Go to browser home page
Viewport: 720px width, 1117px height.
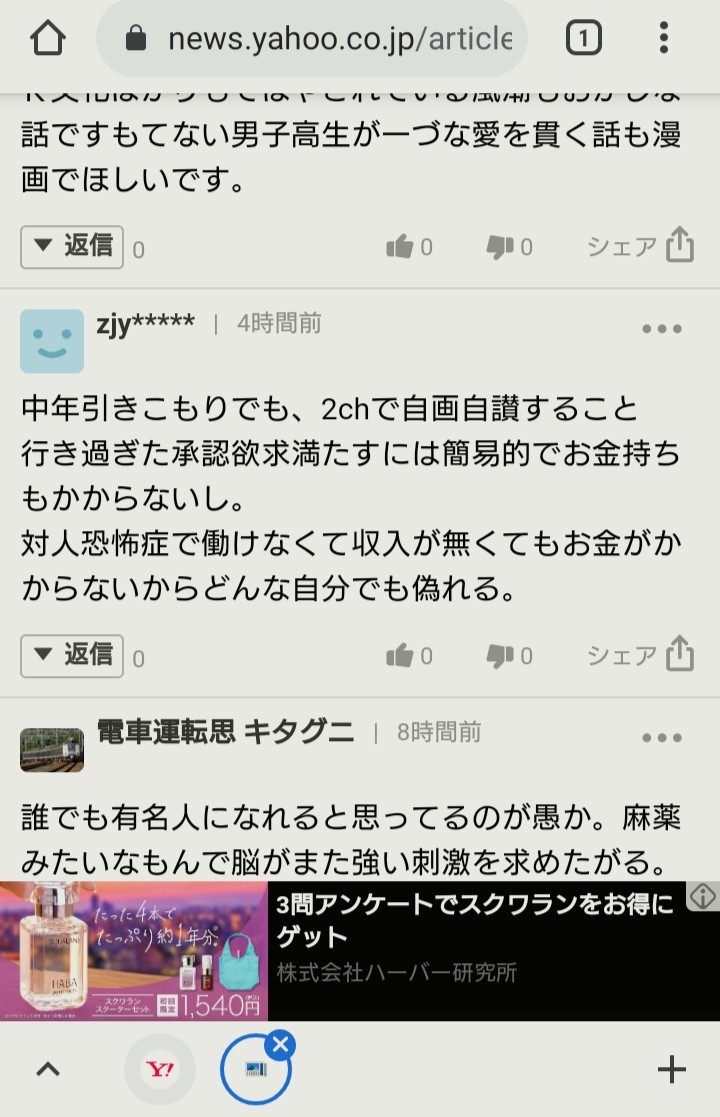[47, 39]
